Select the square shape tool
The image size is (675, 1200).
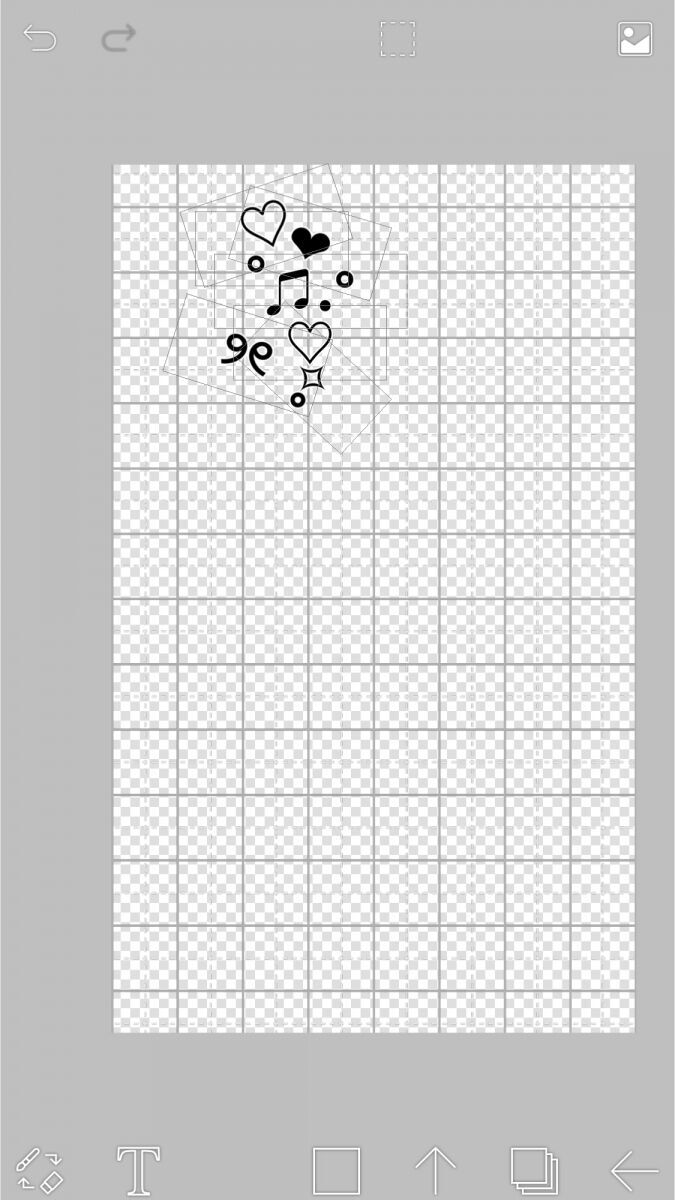336,1170
